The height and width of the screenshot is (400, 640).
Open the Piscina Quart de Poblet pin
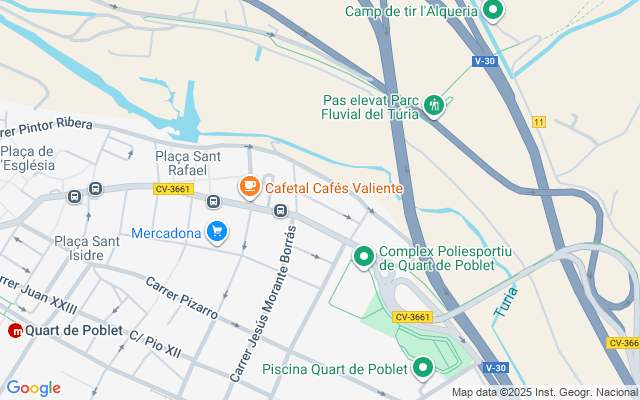pyautogui.click(x=423, y=368)
